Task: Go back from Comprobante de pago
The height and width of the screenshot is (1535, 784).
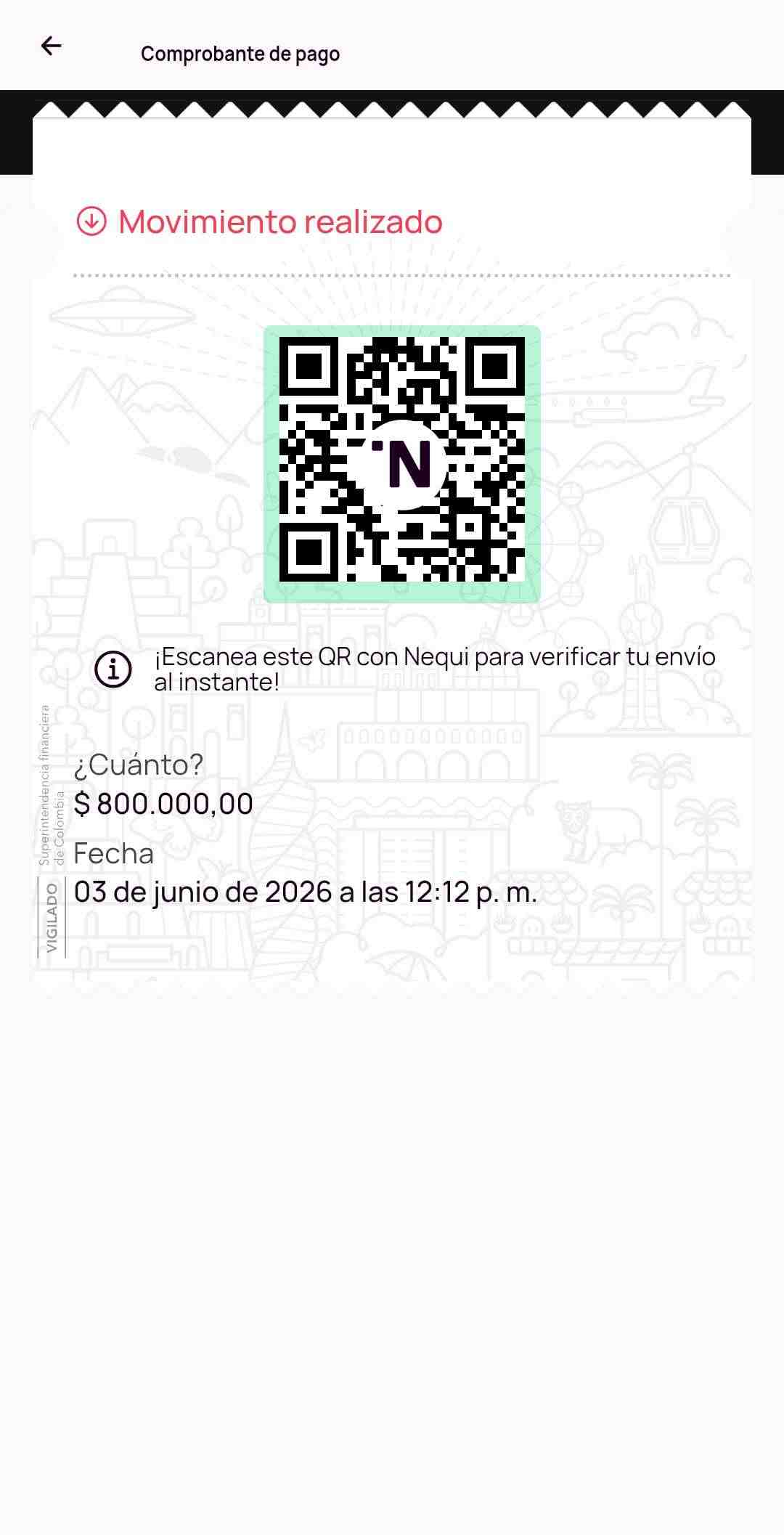Action: 51,46
